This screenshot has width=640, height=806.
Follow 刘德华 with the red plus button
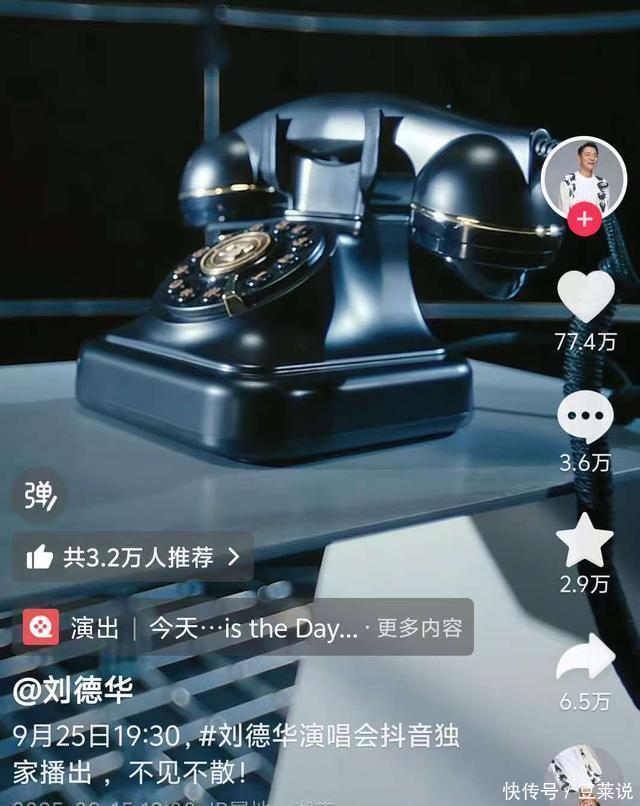584,219
